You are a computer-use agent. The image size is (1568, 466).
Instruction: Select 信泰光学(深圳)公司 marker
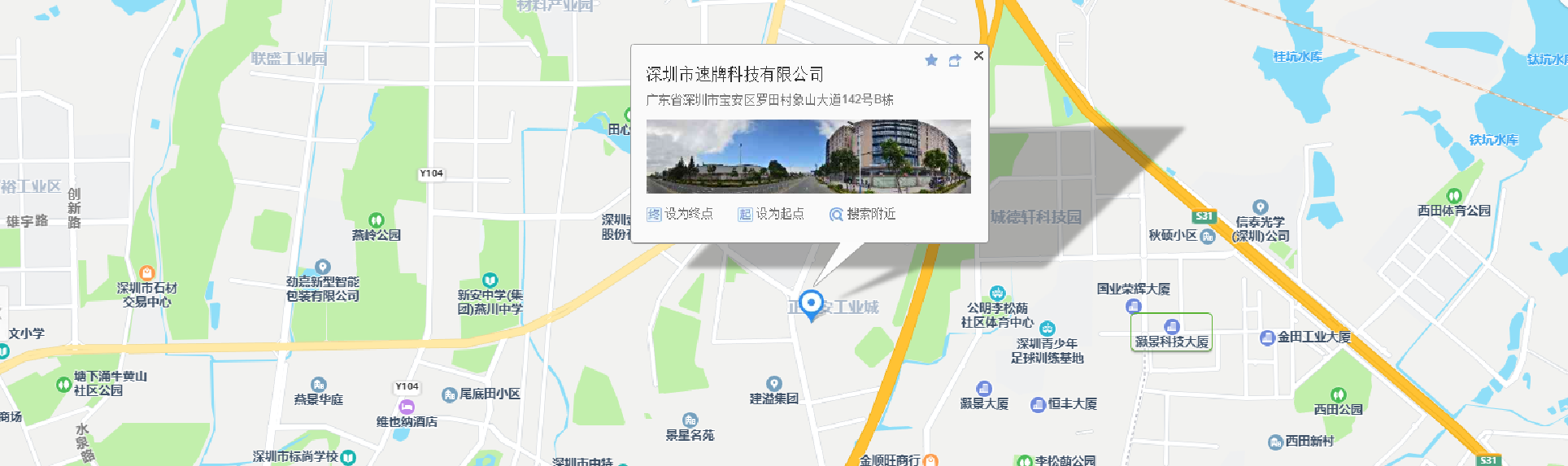point(1260,208)
